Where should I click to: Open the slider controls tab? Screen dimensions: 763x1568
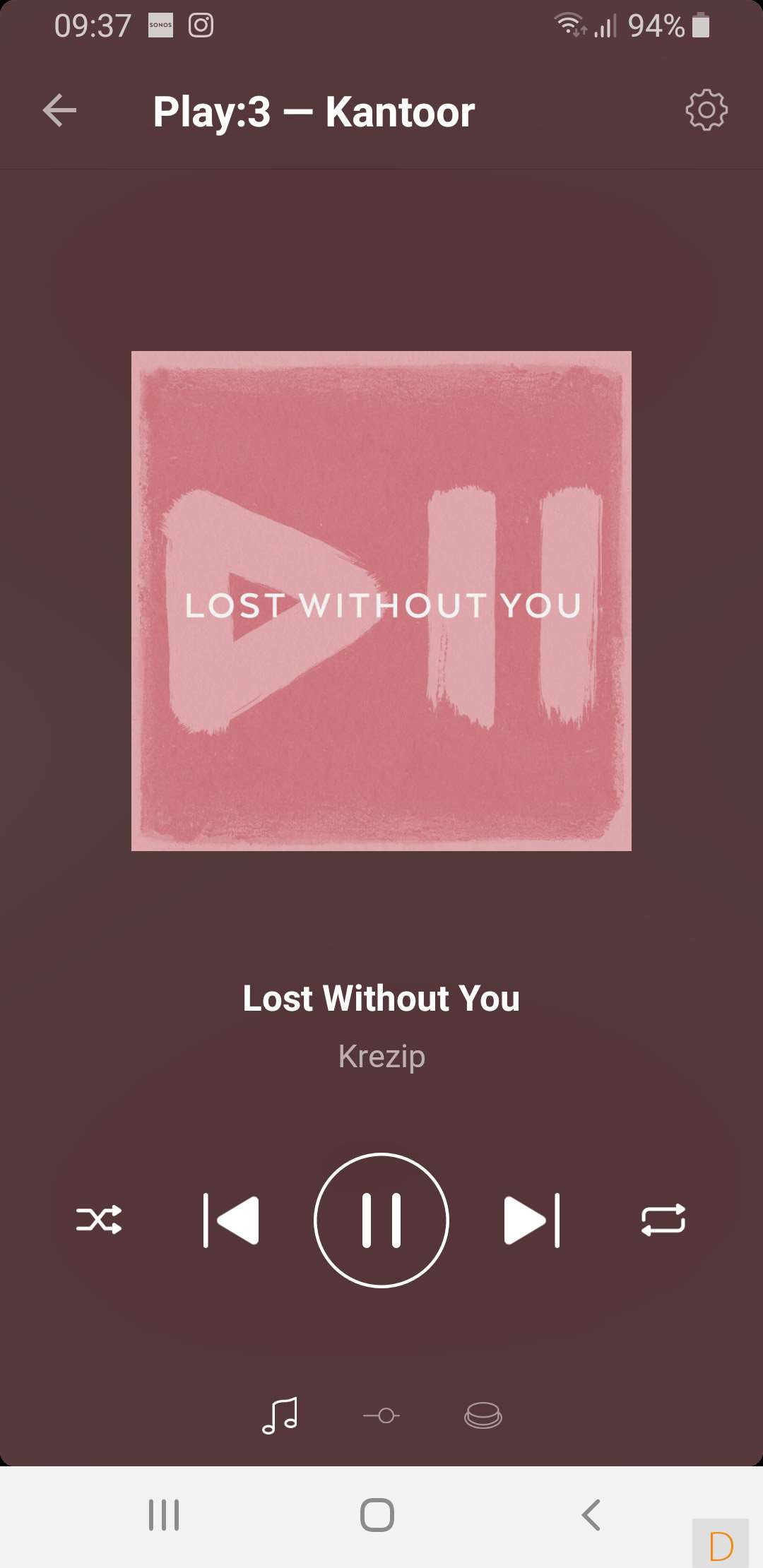[381, 1415]
